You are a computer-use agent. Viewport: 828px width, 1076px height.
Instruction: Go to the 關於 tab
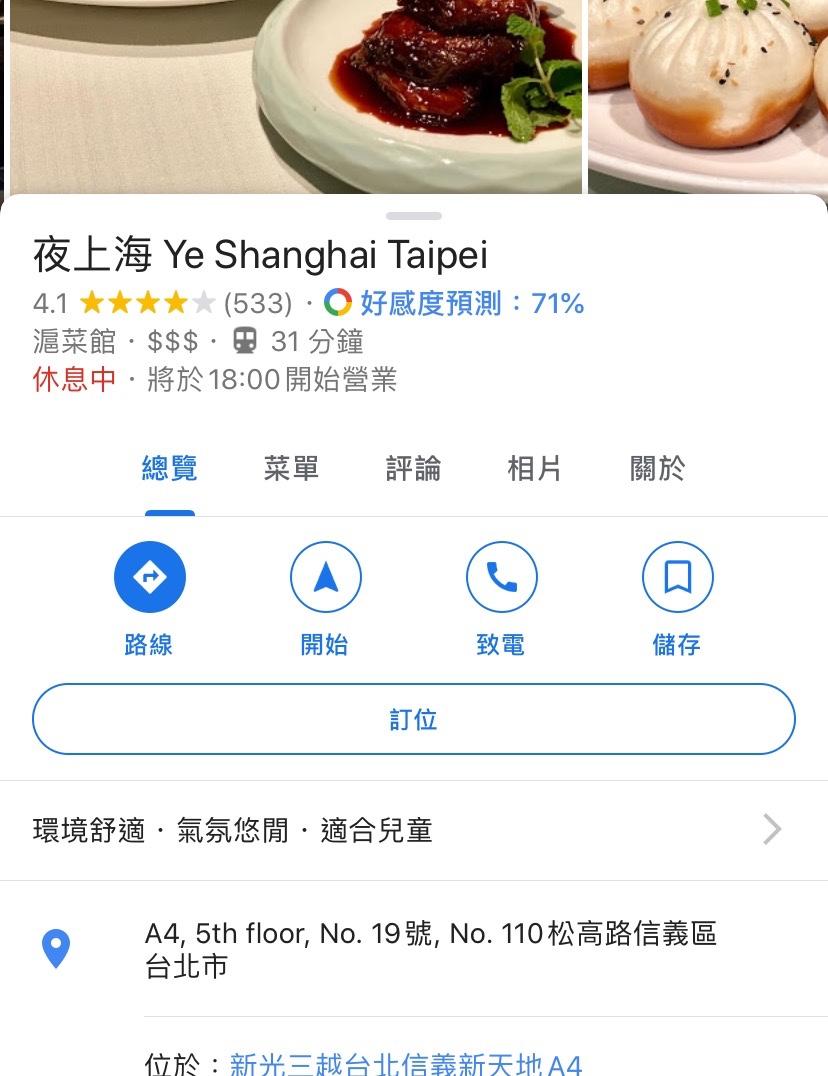pos(657,468)
